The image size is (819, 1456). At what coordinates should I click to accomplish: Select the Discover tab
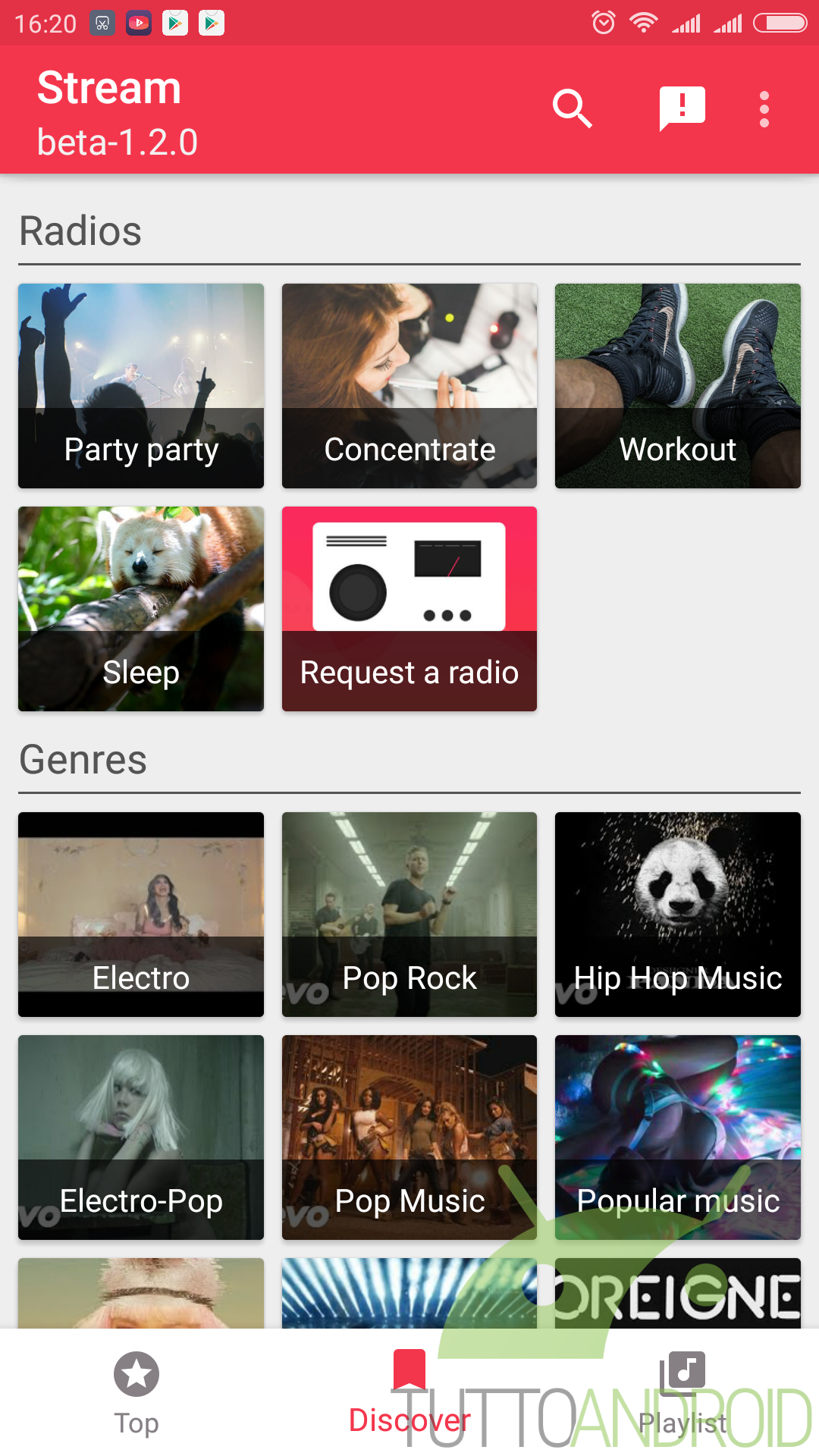coord(409,1392)
